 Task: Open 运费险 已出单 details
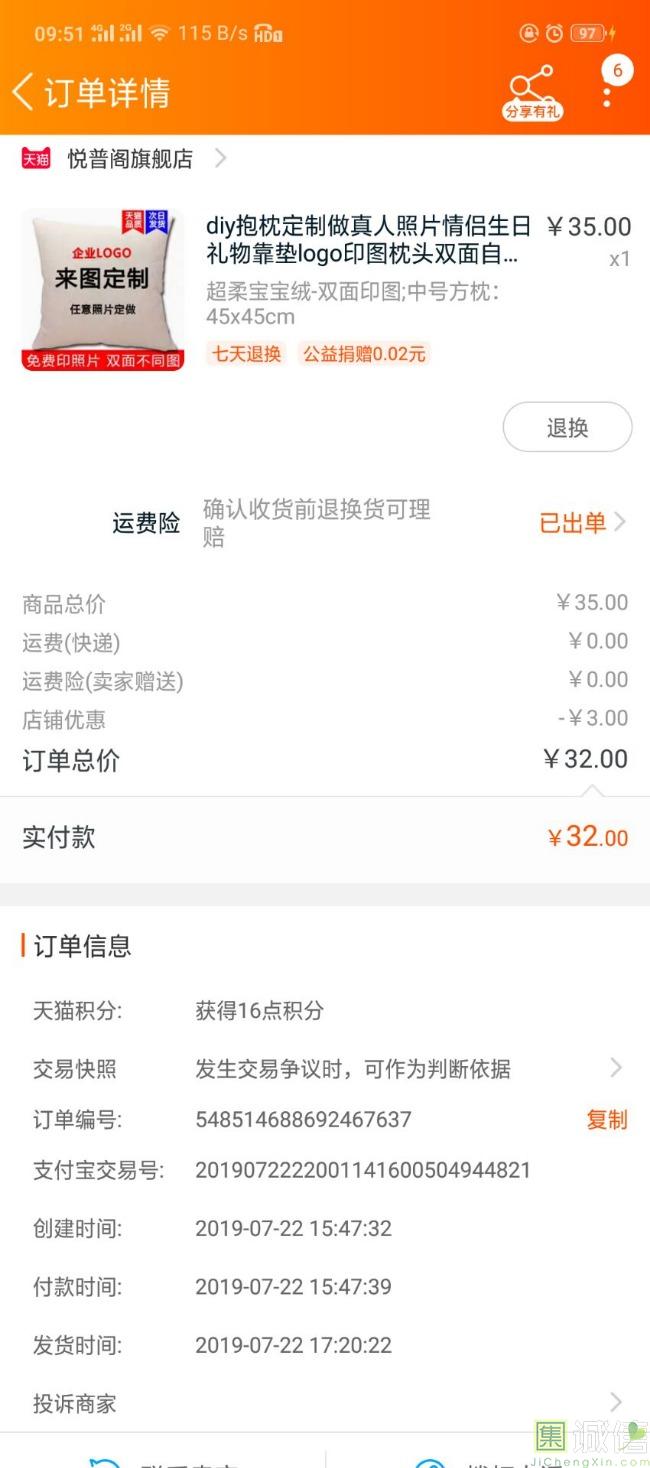coord(582,522)
